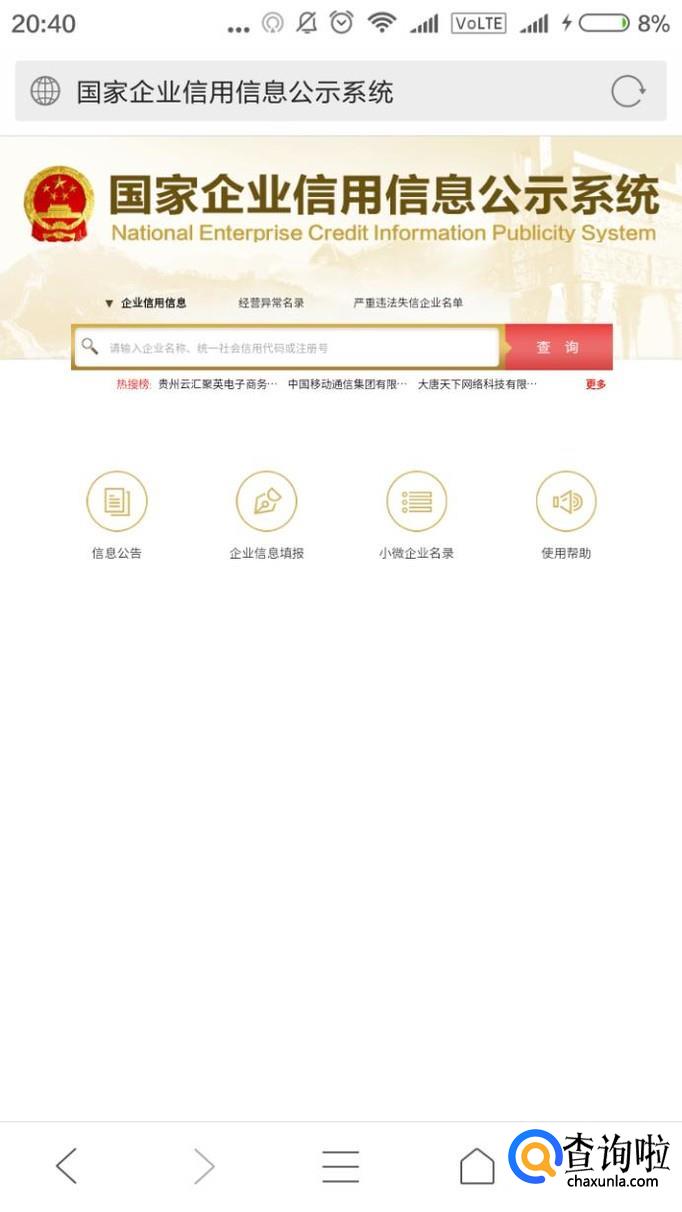
Task: Open hot search 中国移动通信集团有限
Action: [x=347, y=384]
